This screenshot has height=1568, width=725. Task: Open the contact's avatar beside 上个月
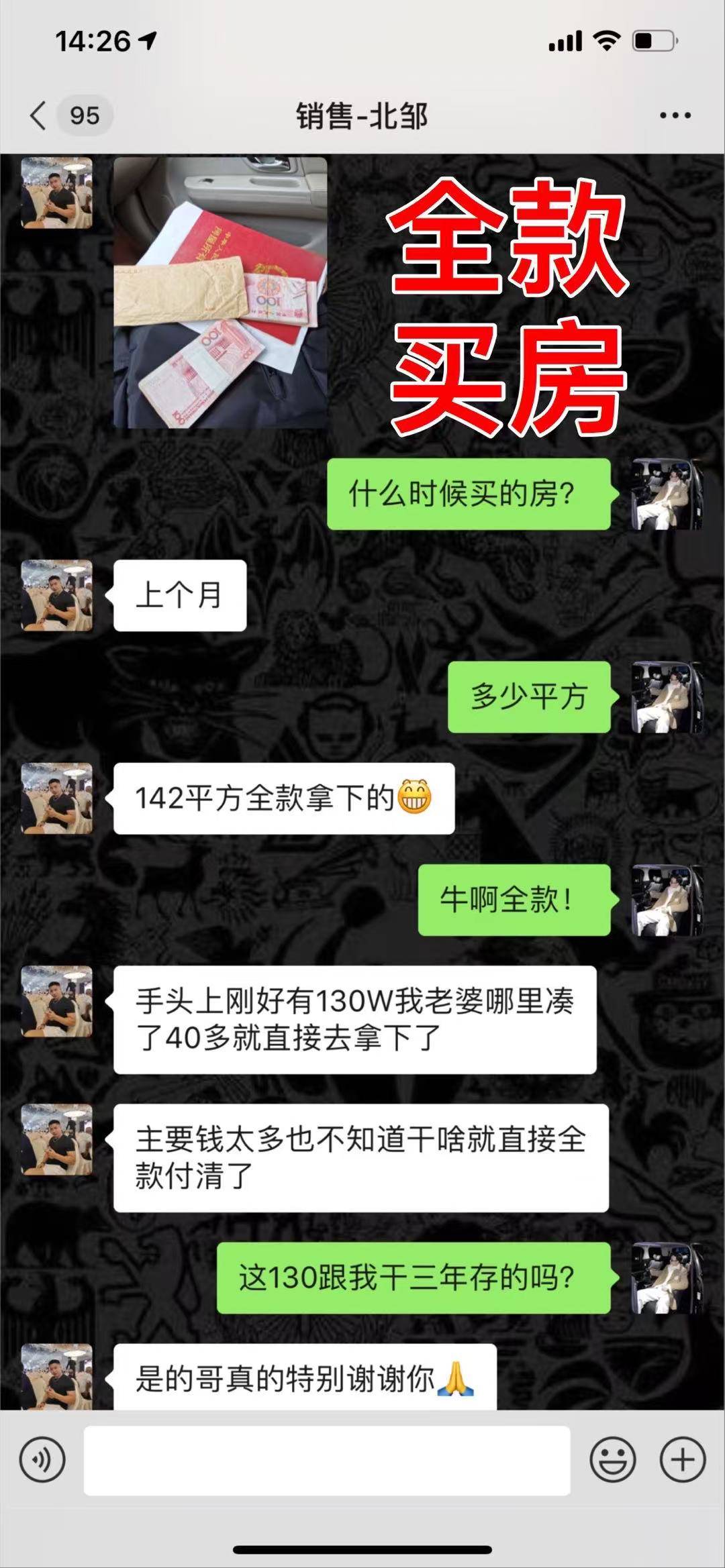(57, 595)
